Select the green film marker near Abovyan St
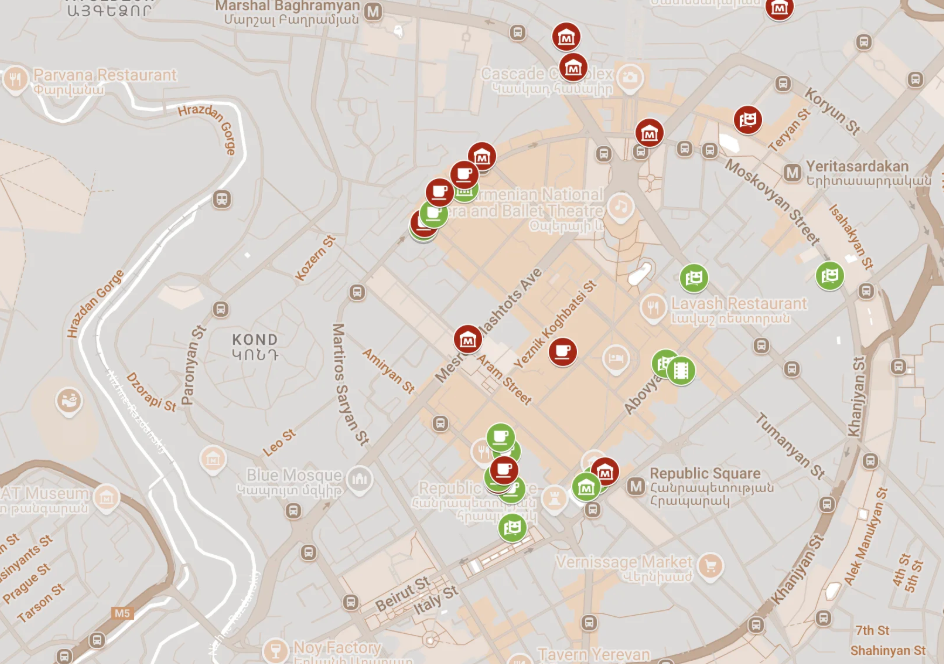This screenshot has height=664, width=944. click(x=681, y=371)
